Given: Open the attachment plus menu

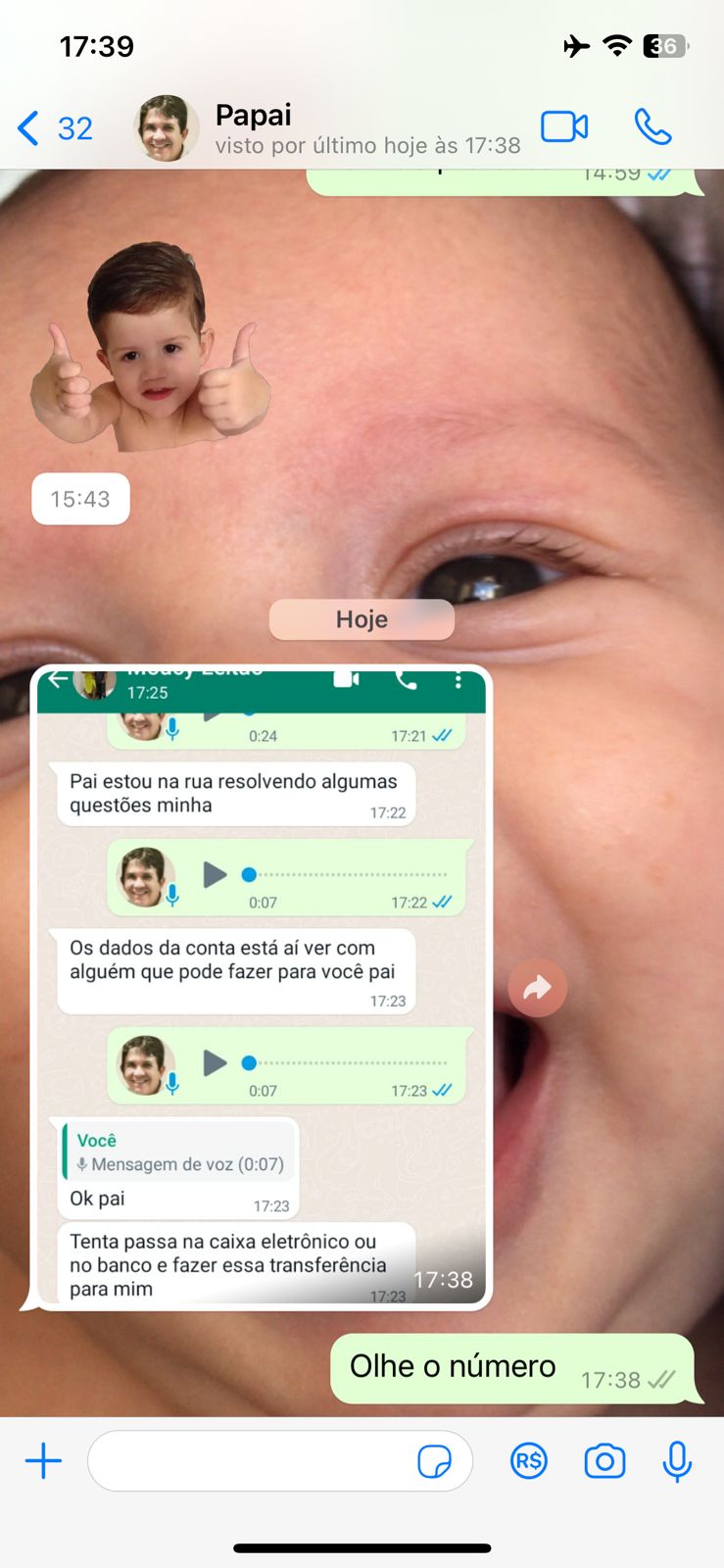Looking at the screenshot, I should click(43, 1461).
